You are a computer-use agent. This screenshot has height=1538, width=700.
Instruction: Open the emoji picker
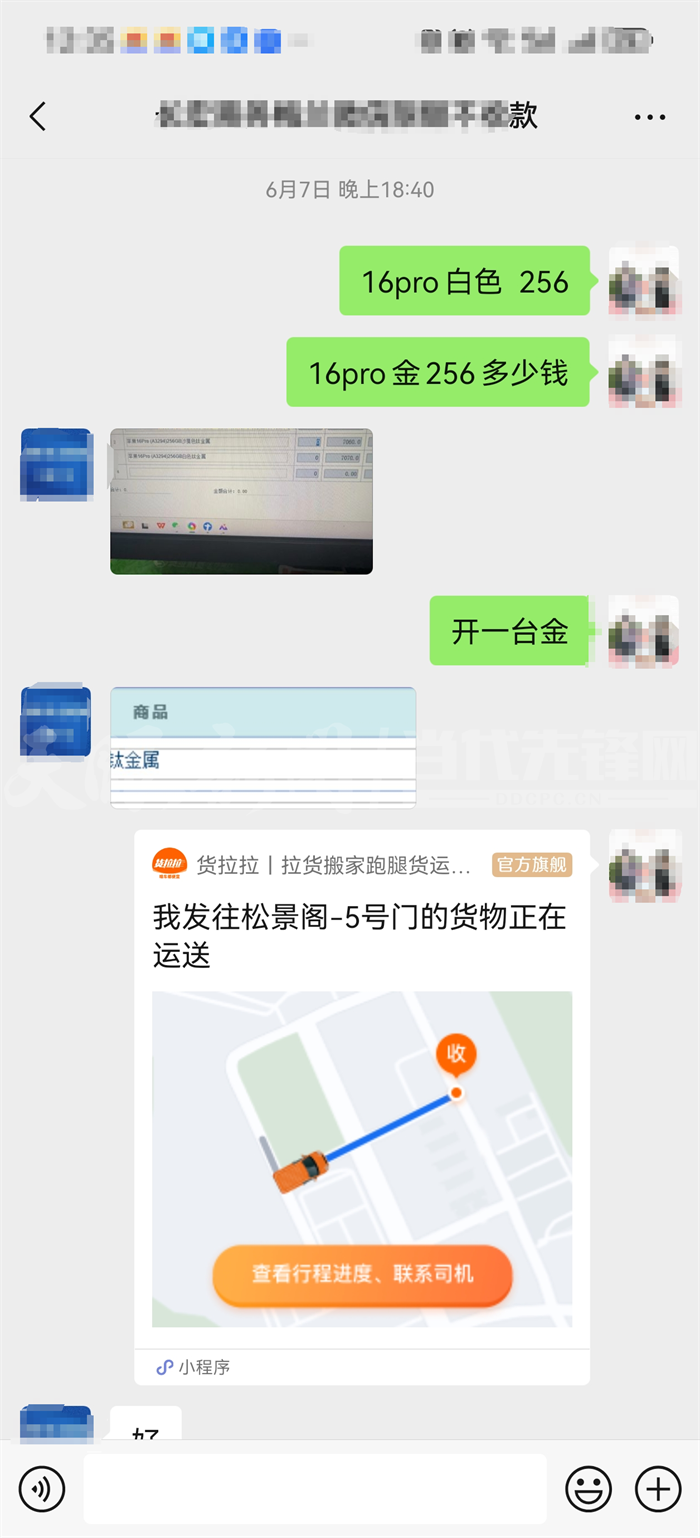coord(589,1489)
